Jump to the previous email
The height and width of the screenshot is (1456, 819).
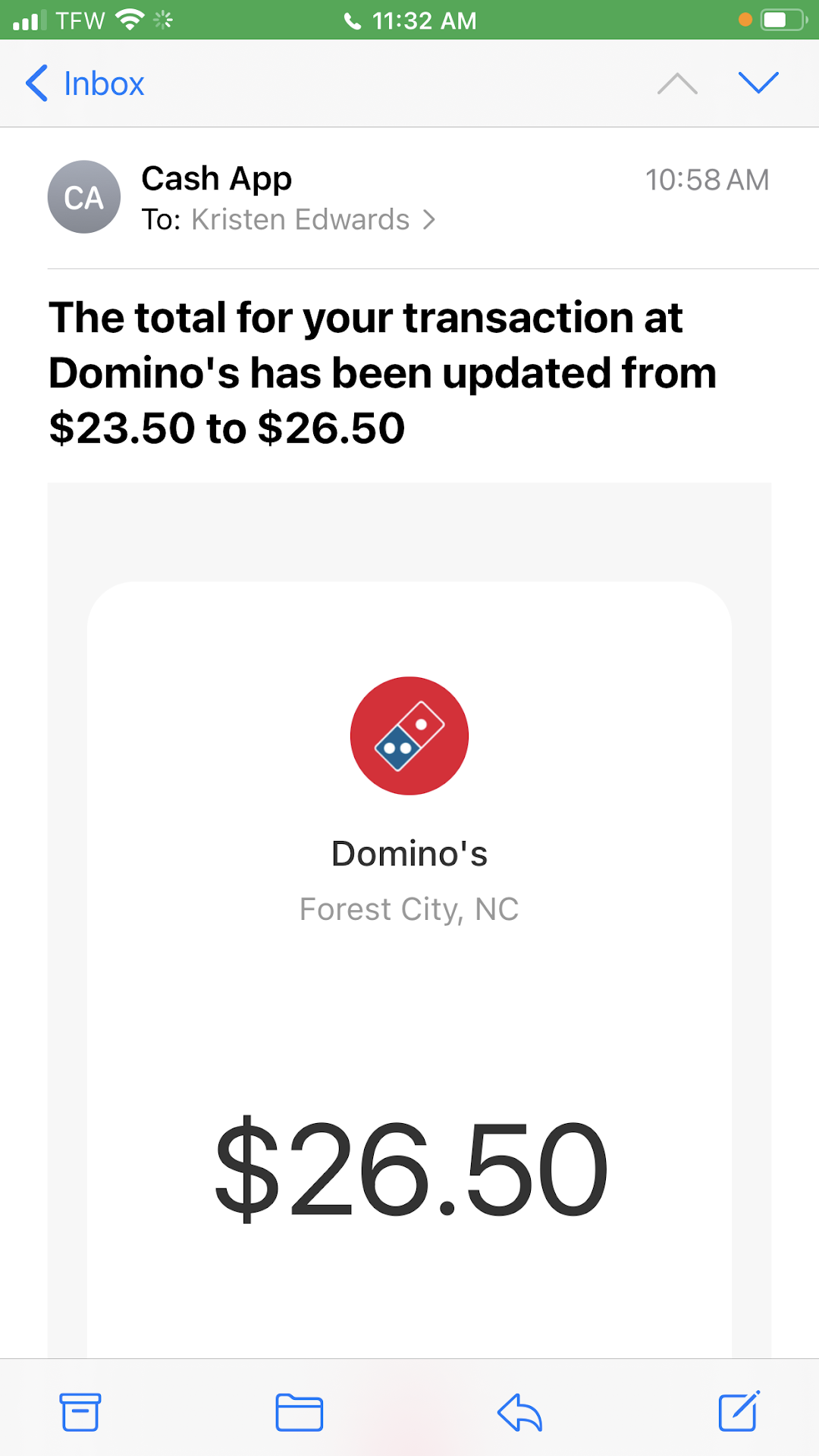[677, 83]
